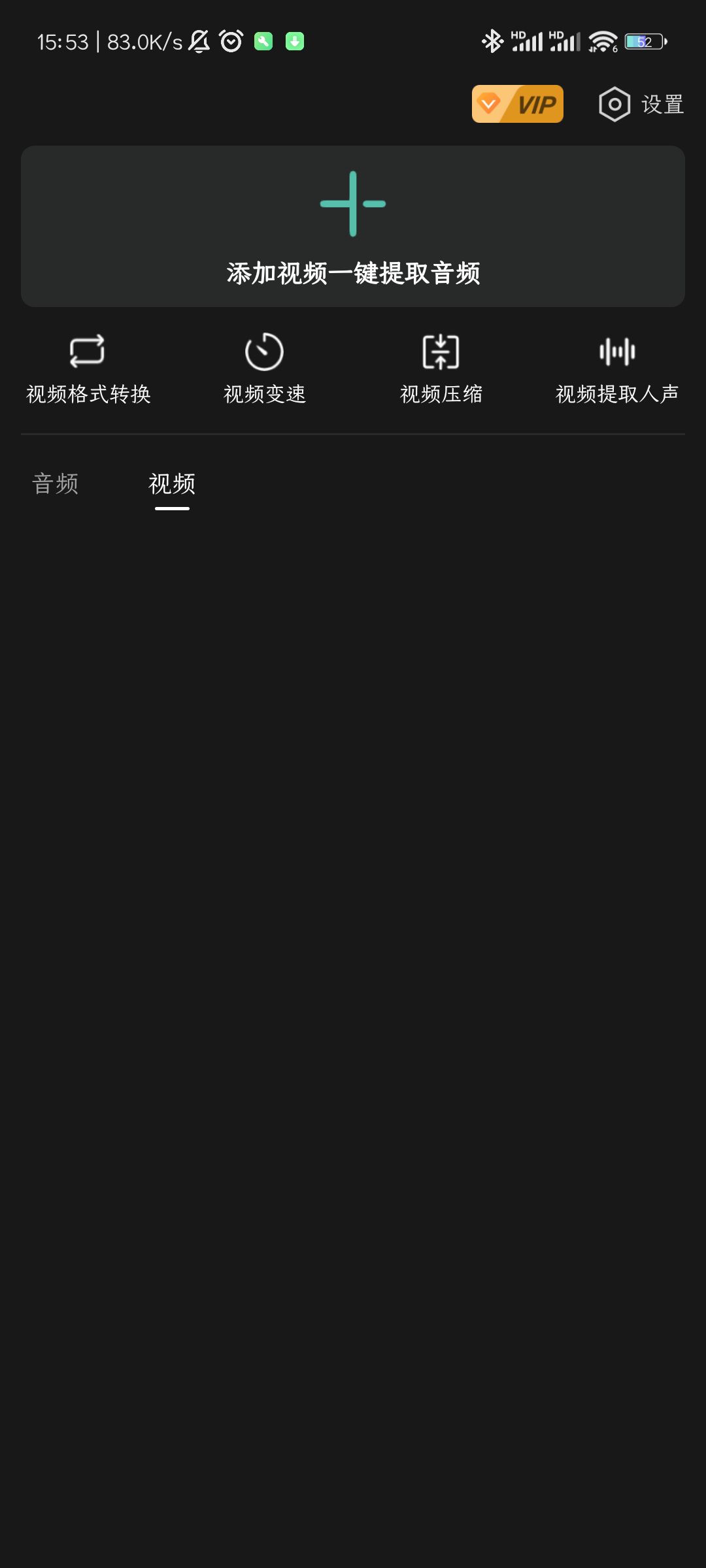Open 视频压缩 tool
The height and width of the screenshot is (1568, 706).
[x=441, y=369]
